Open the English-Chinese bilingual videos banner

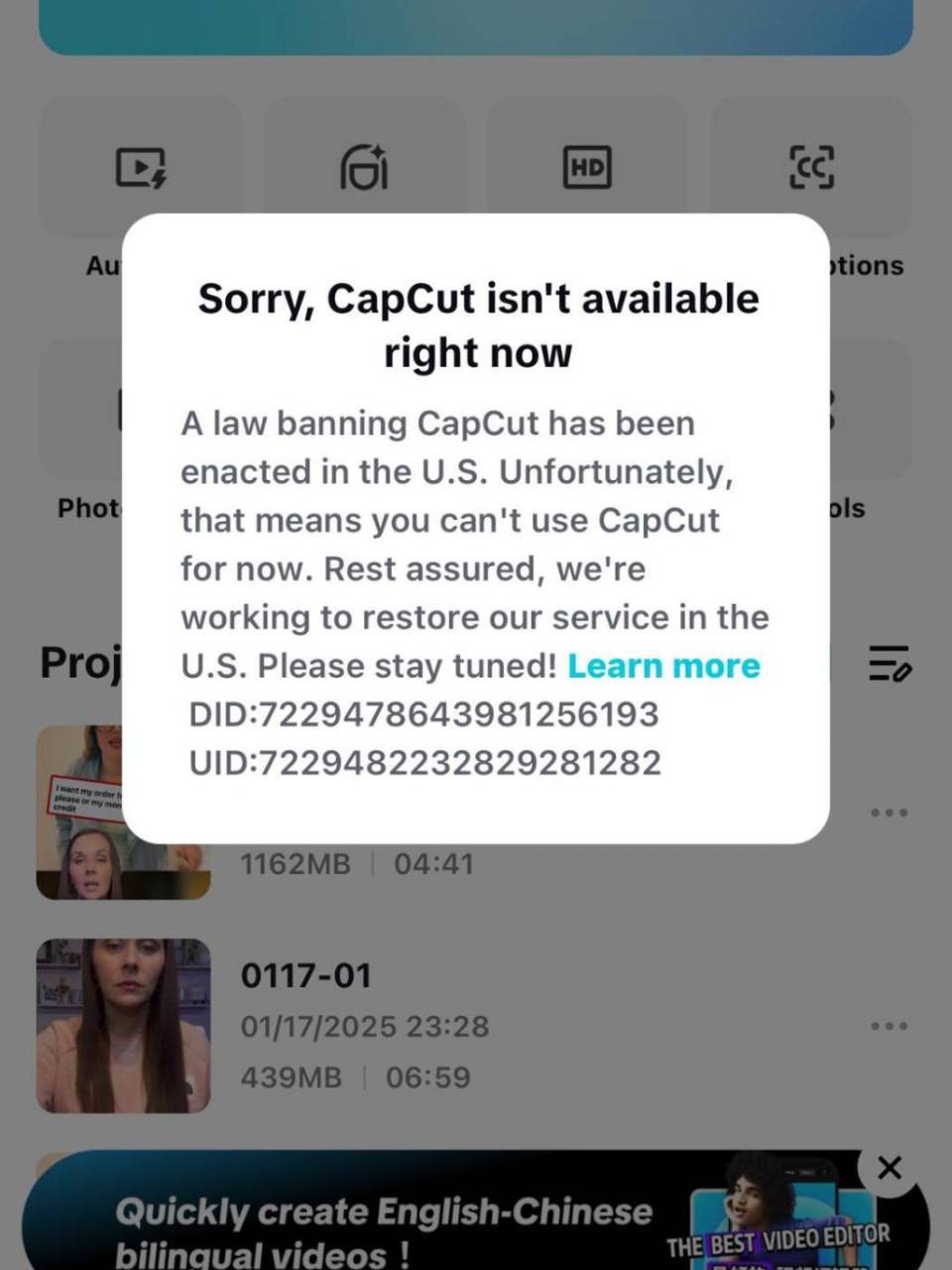[x=397, y=1225]
